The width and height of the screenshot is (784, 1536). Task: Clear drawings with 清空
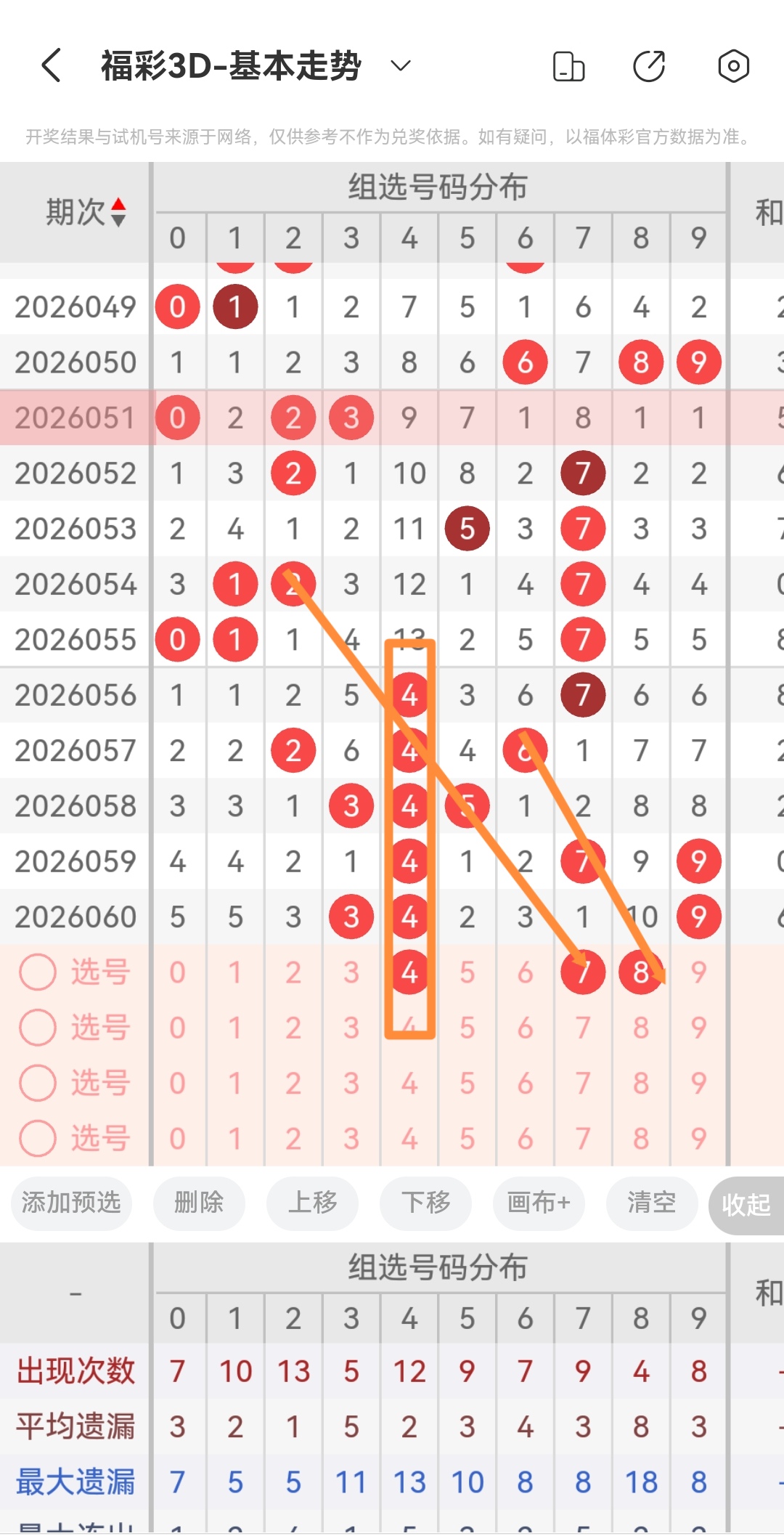(x=651, y=1203)
